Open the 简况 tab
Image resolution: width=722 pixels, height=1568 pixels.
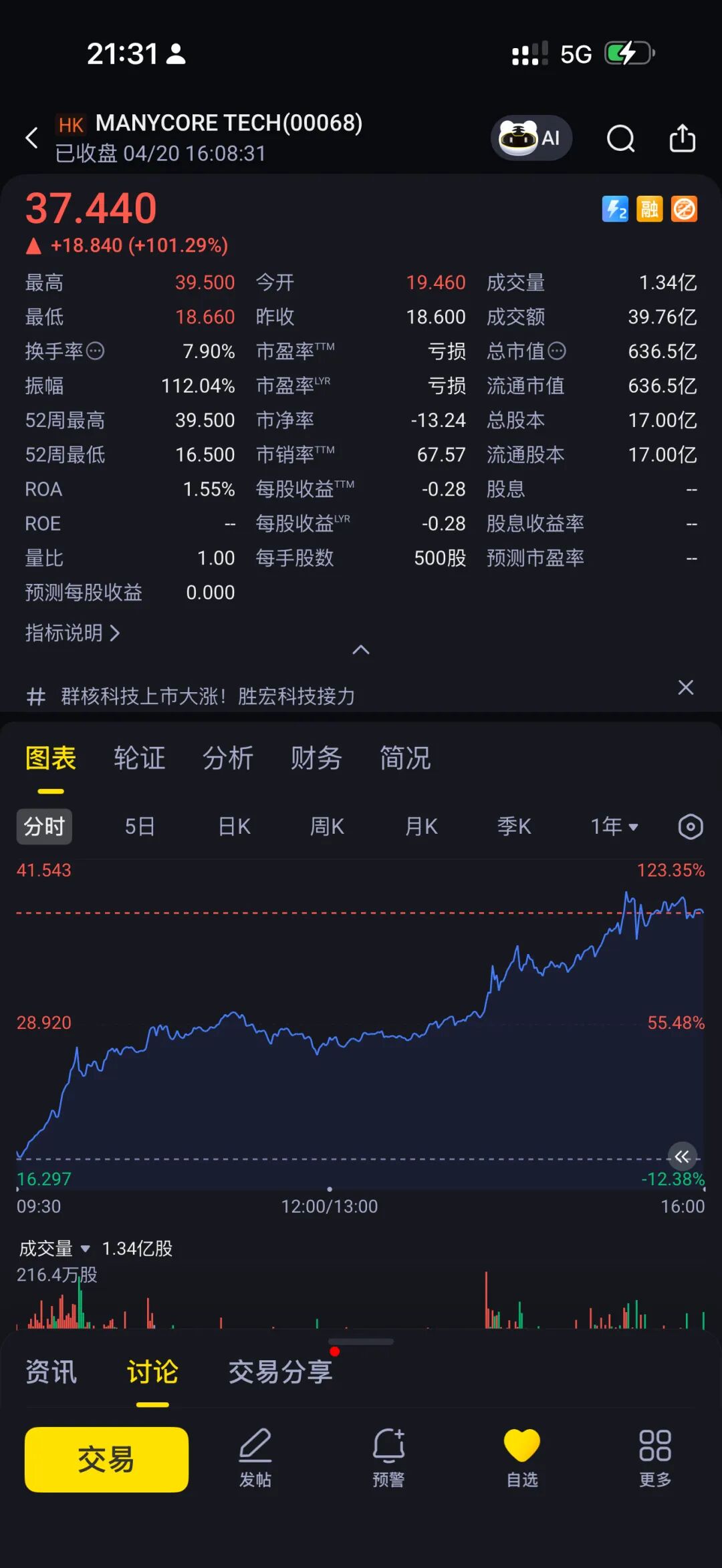pyautogui.click(x=405, y=758)
